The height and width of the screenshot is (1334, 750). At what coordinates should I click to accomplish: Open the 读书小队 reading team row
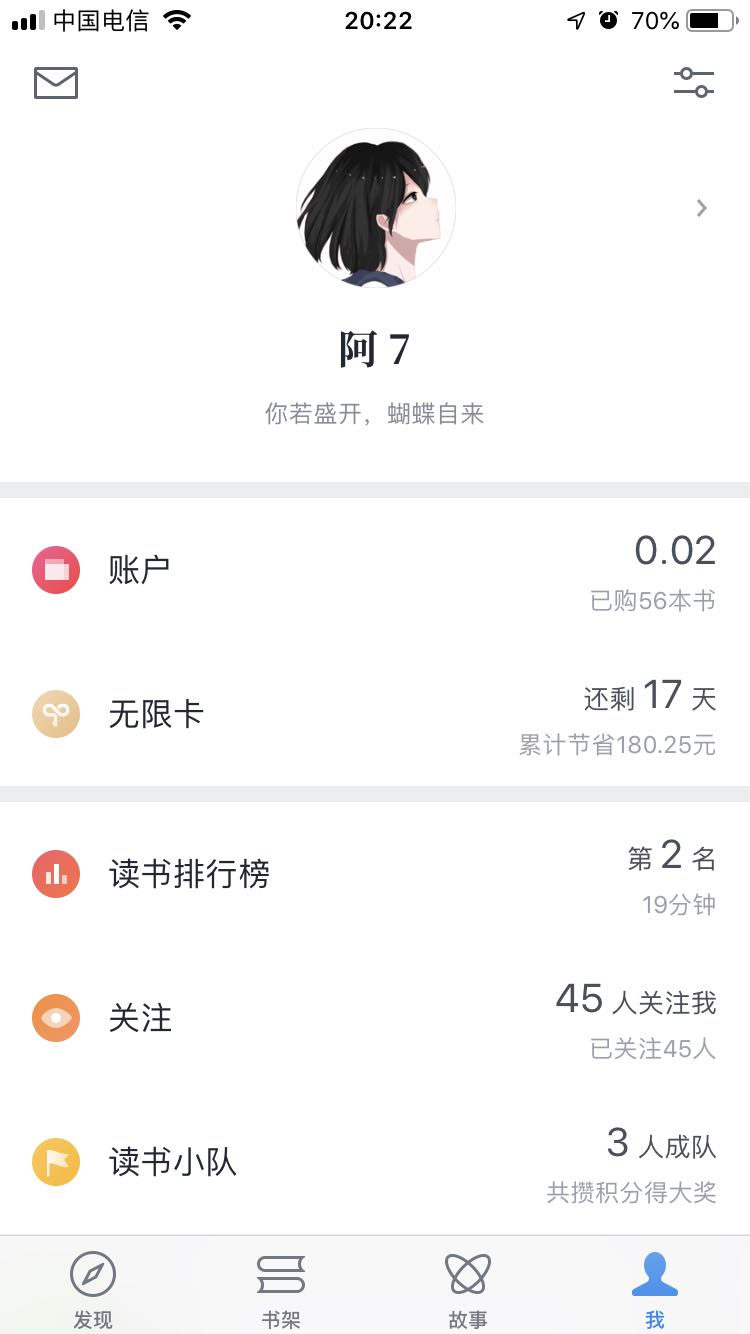(375, 1163)
